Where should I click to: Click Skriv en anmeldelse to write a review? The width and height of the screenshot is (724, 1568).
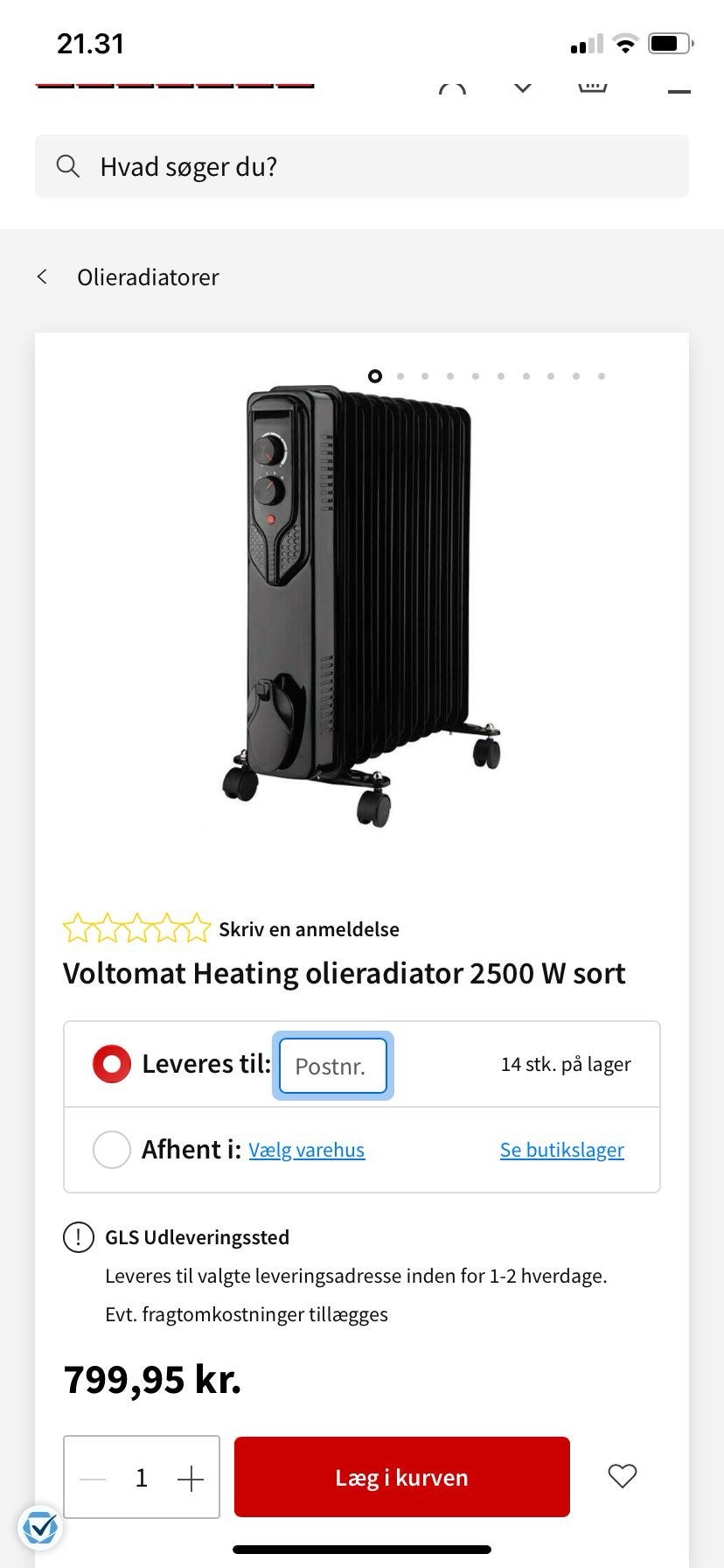click(x=309, y=929)
